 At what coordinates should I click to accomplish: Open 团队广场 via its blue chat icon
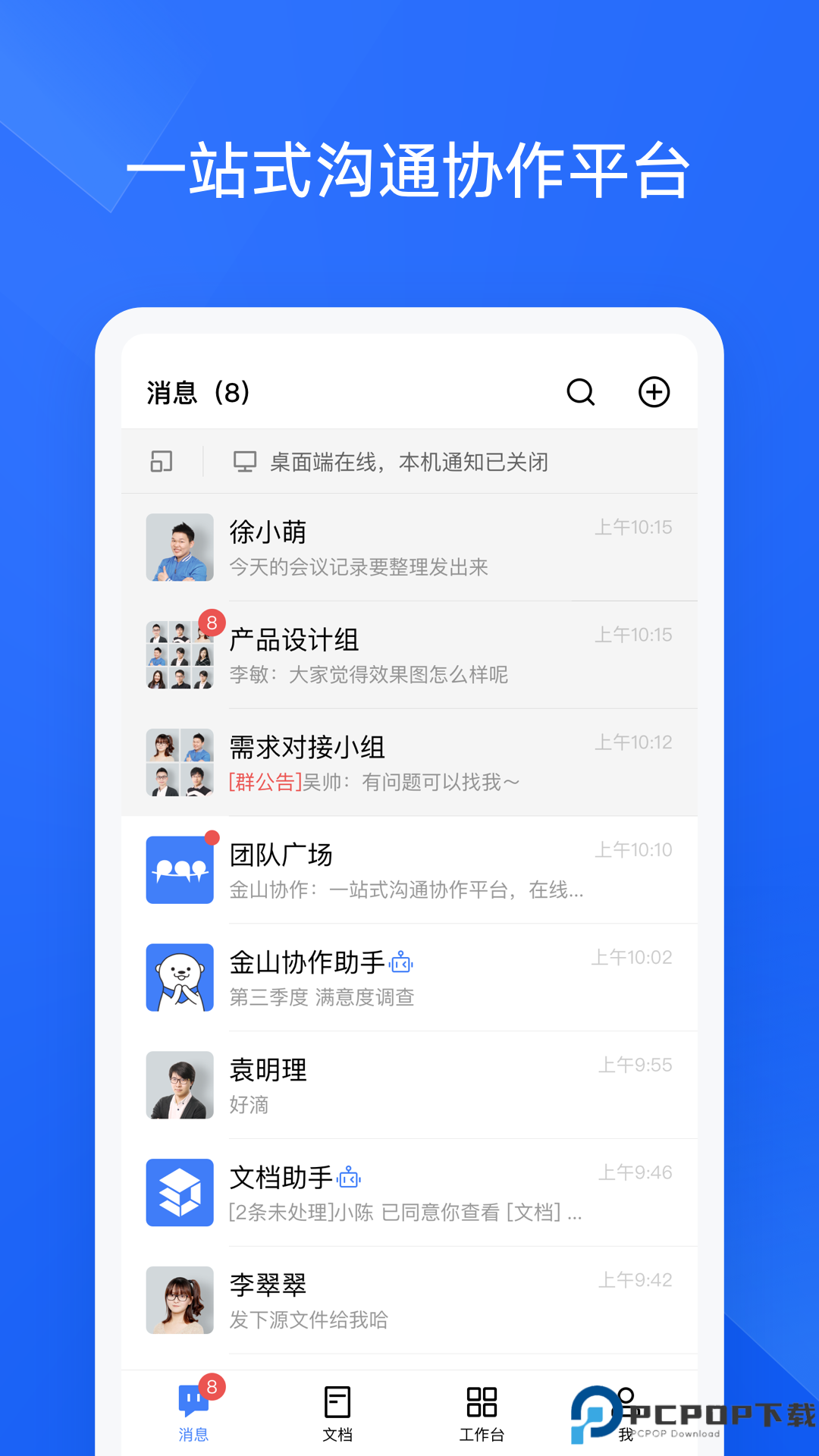click(180, 869)
